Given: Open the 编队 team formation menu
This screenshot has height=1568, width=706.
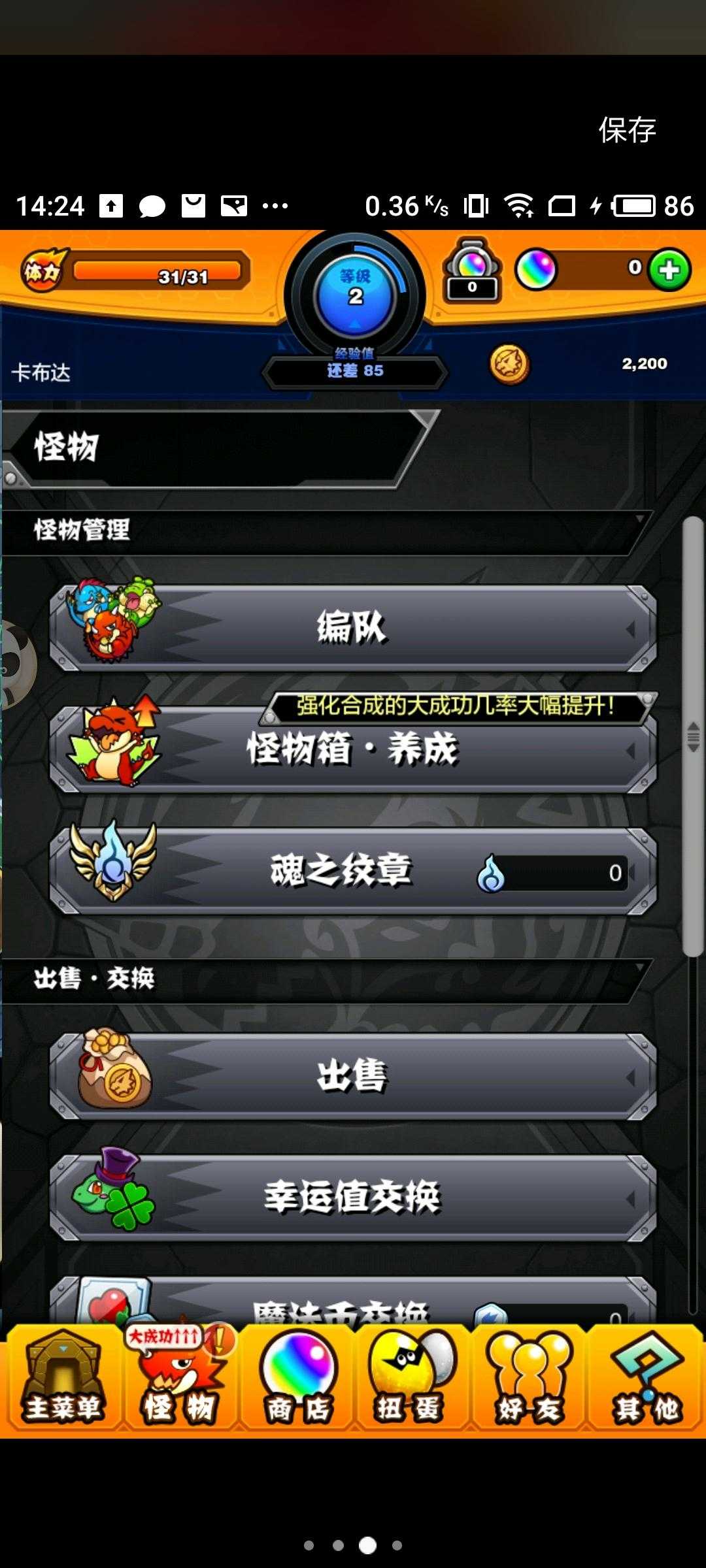Looking at the screenshot, I should click(x=353, y=629).
